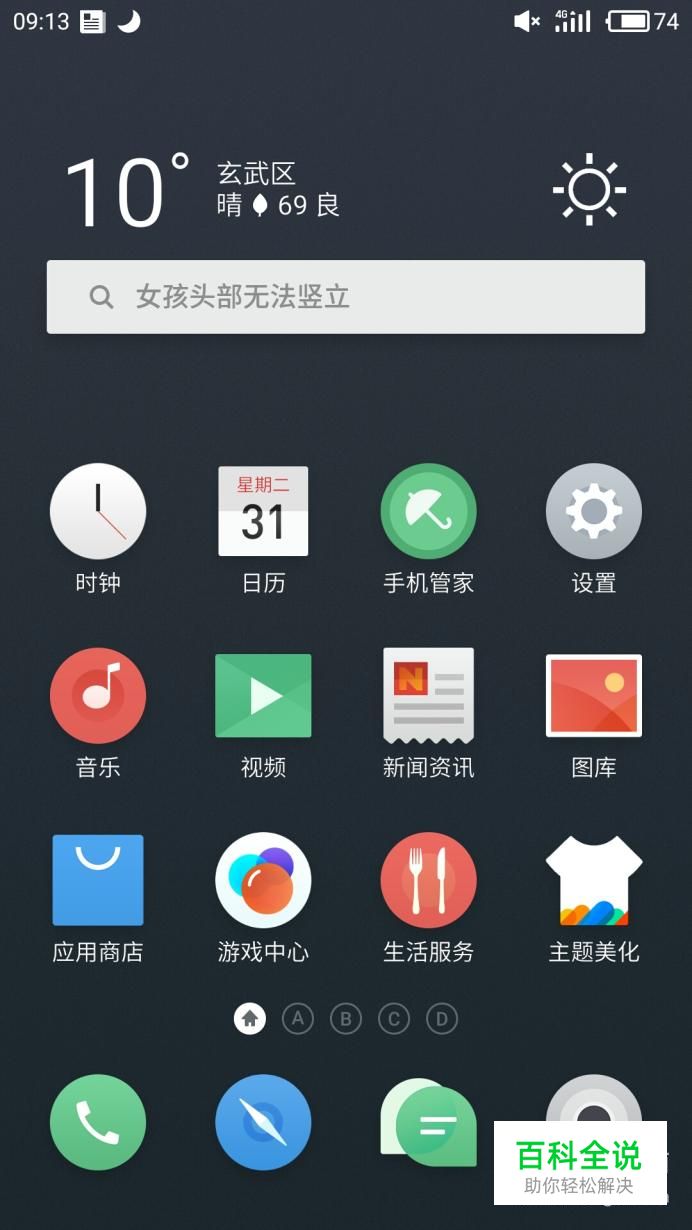
Task: Jump to page C indicator
Action: [394, 1019]
